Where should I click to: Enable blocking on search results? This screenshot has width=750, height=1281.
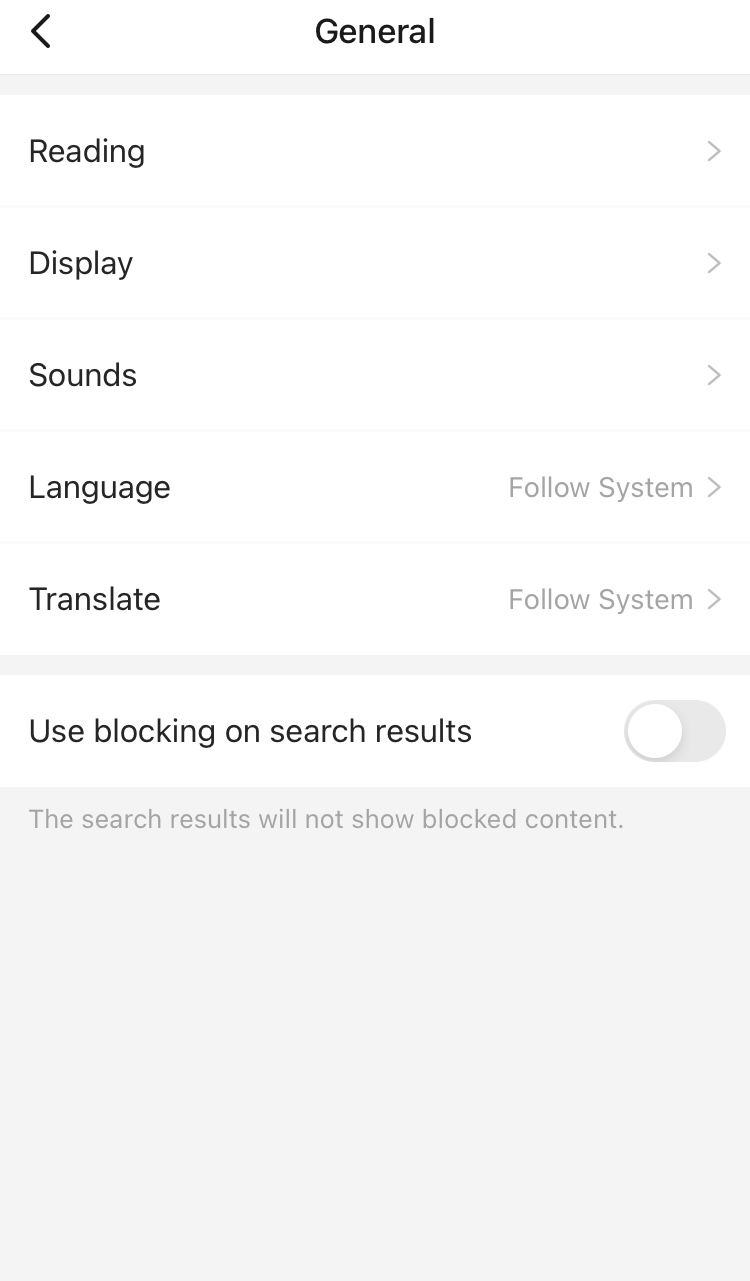point(675,731)
